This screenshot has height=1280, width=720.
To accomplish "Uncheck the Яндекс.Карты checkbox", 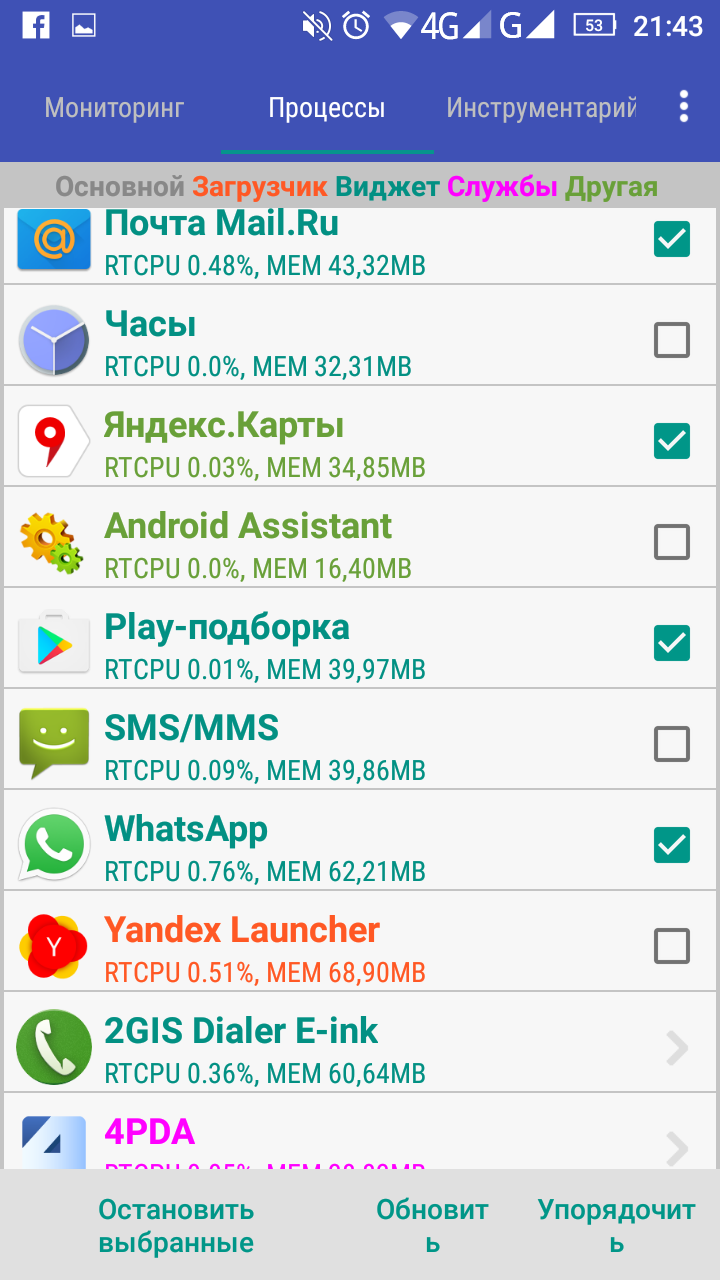I will [x=671, y=441].
